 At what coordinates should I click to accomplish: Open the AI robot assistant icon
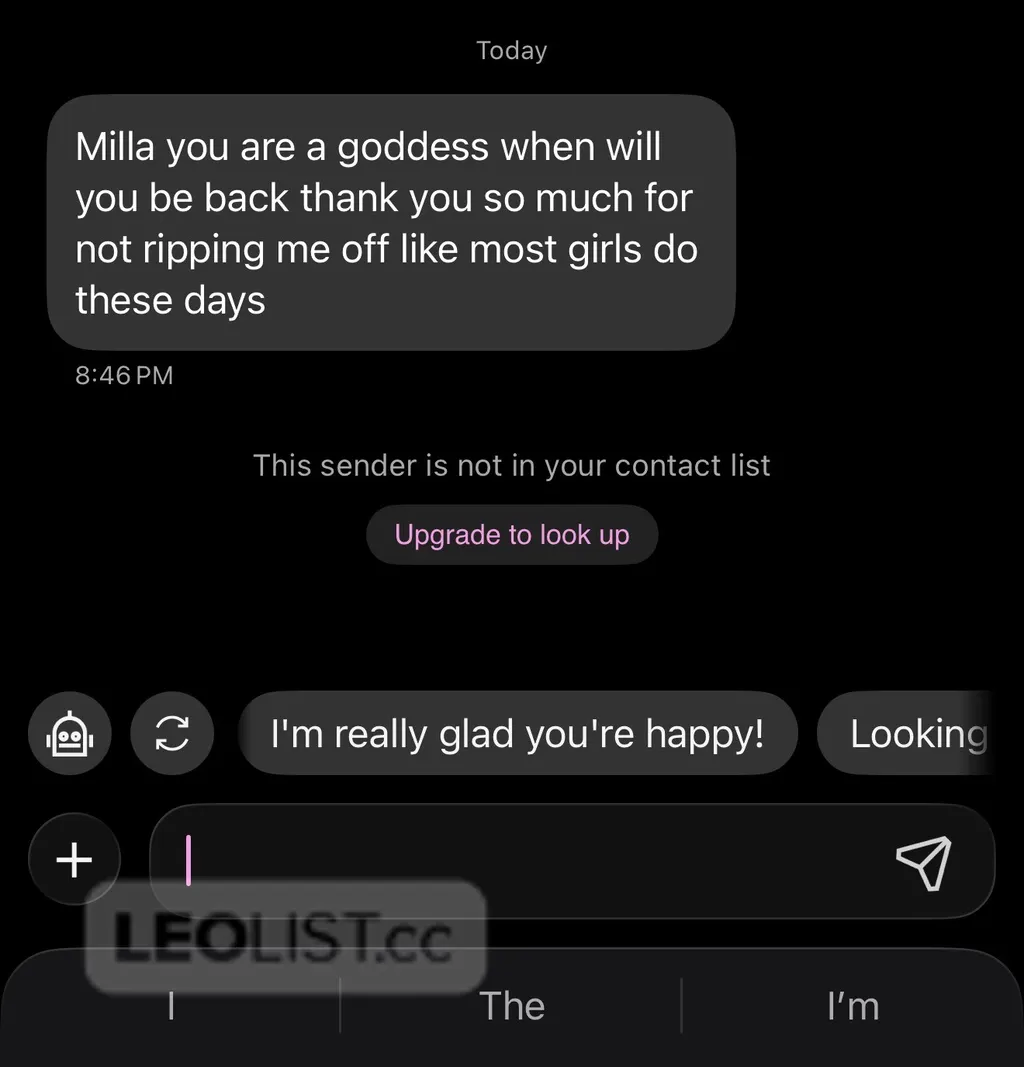[69, 734]
